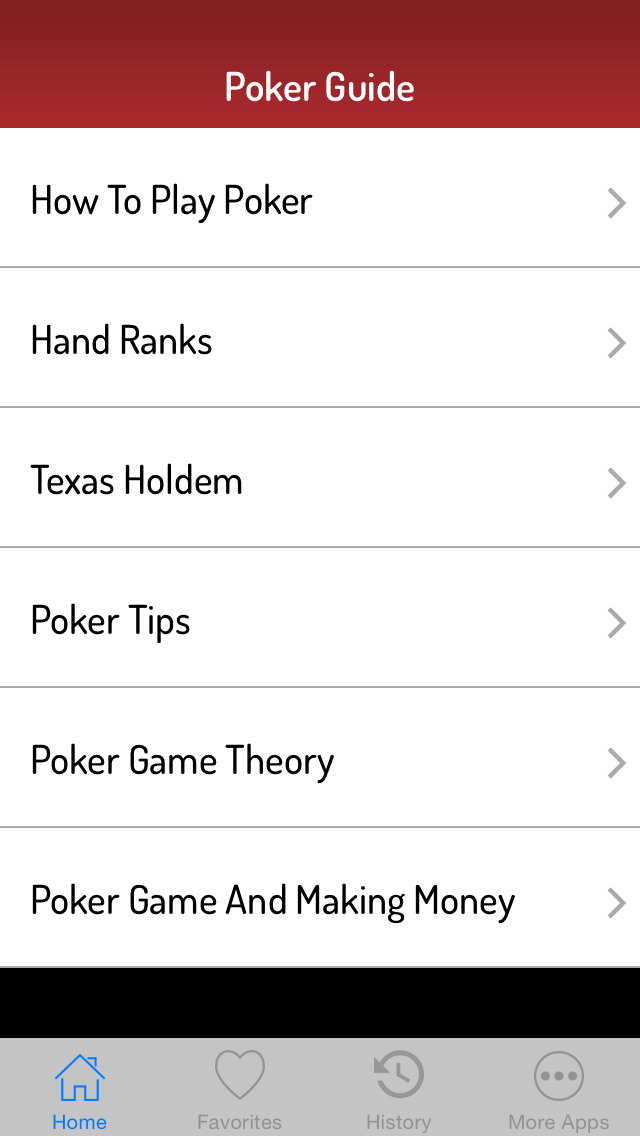640x1136 pixels.
Task: Open the Hand Ranks section
Action: click(x=320, y=340)
